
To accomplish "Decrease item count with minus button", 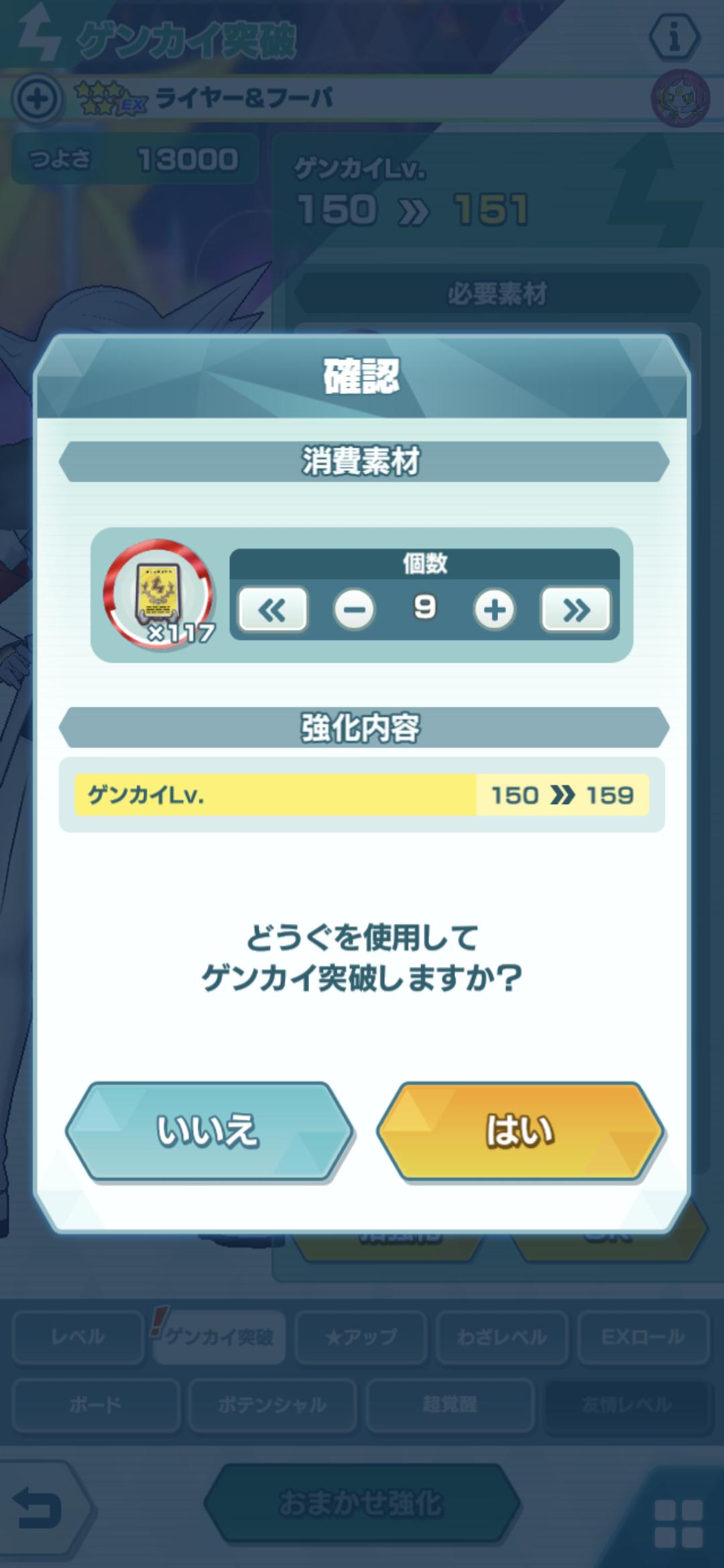I will (x=354, y=610).
